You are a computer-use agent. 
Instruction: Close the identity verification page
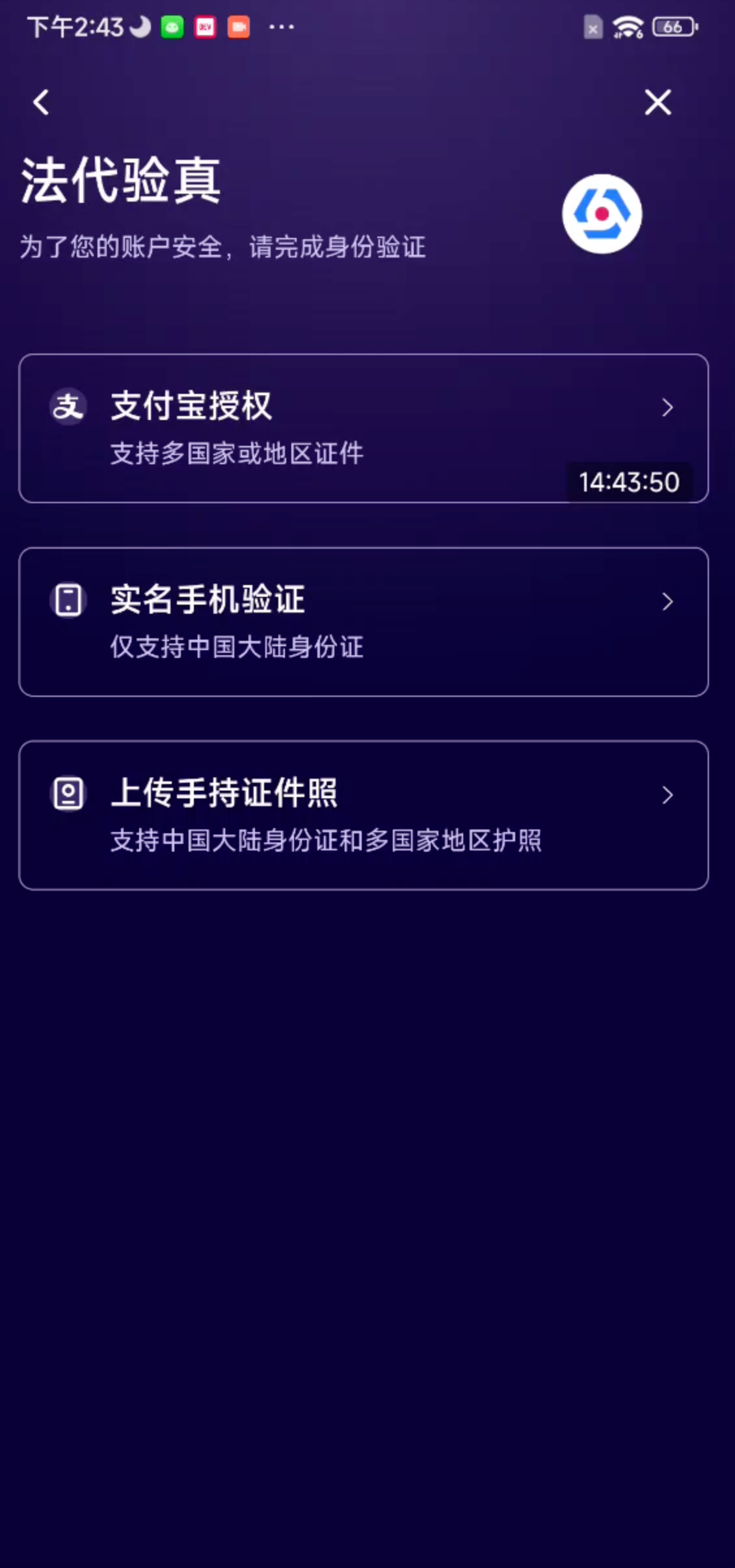[x=657, y=102]
